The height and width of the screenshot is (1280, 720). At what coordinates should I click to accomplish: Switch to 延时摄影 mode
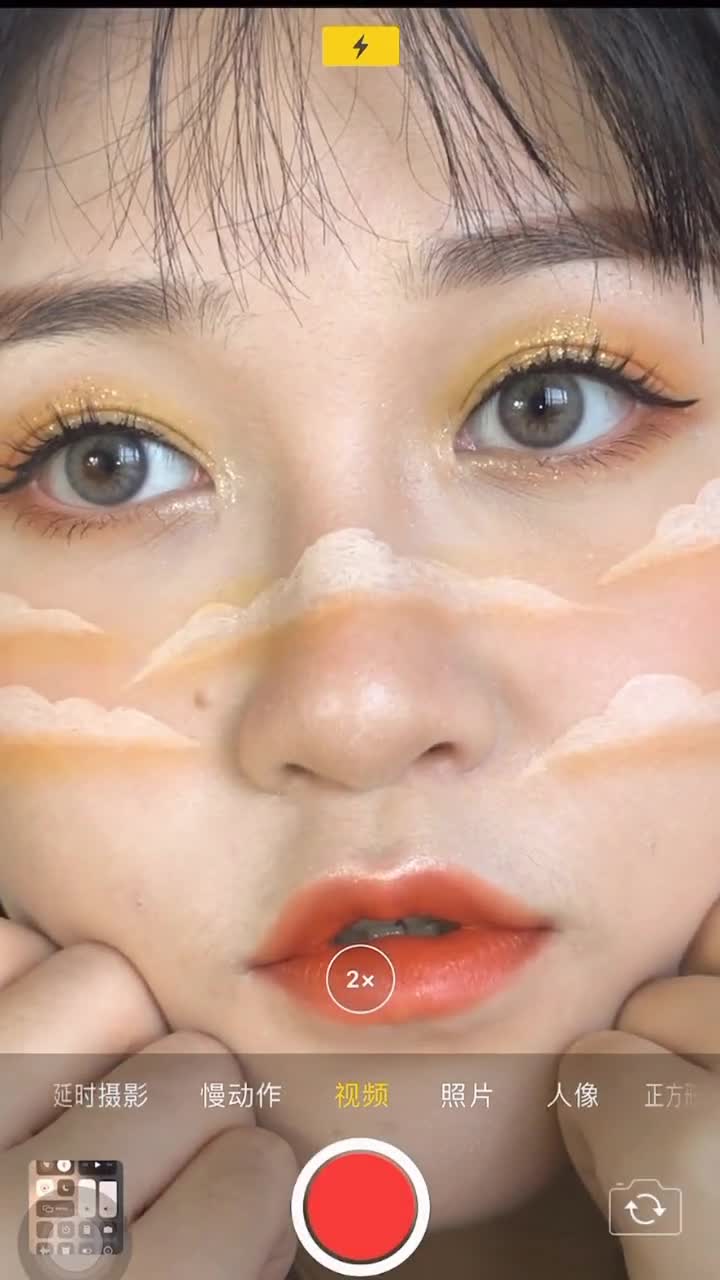pos(100,1095)
